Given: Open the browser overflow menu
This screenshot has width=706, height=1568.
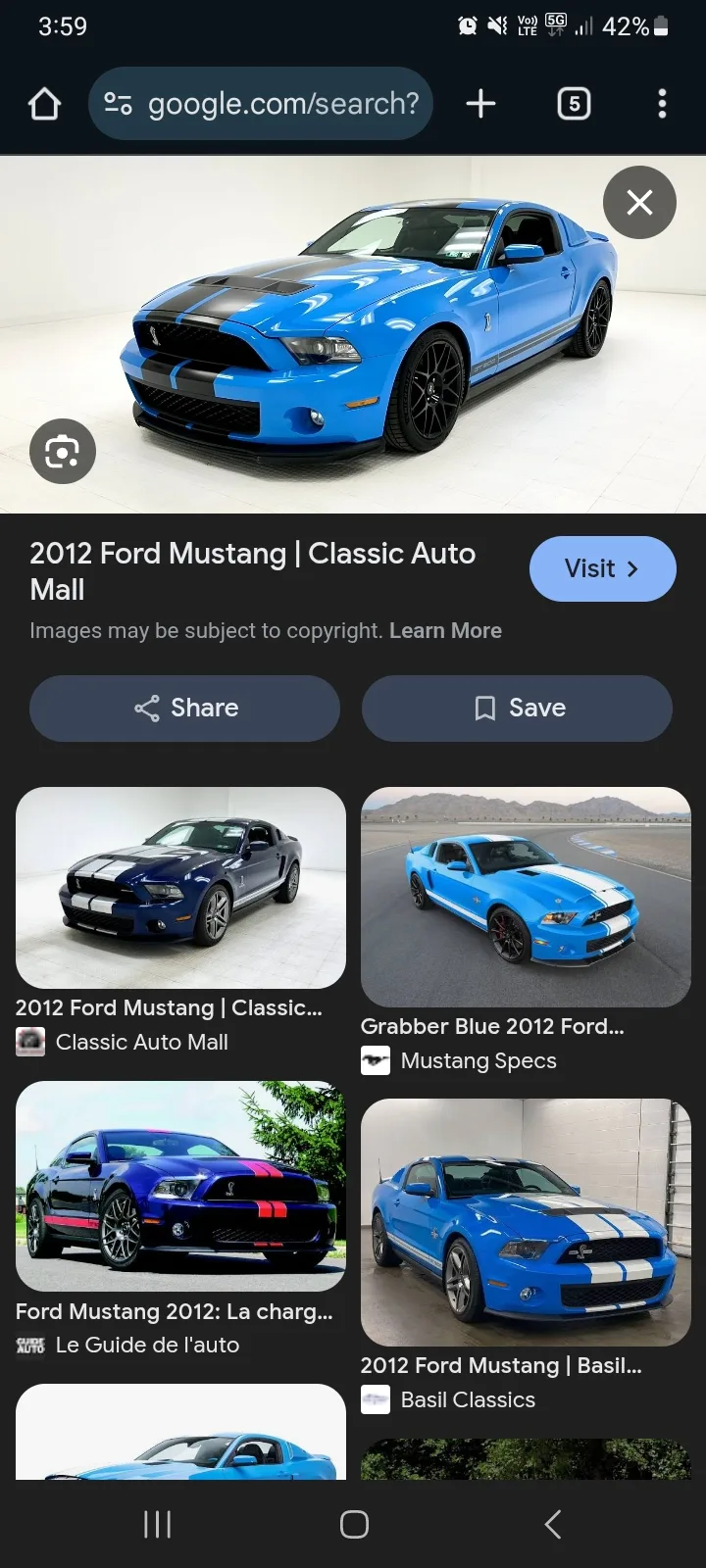Looking at the screenshot, I should coord(662,104).
